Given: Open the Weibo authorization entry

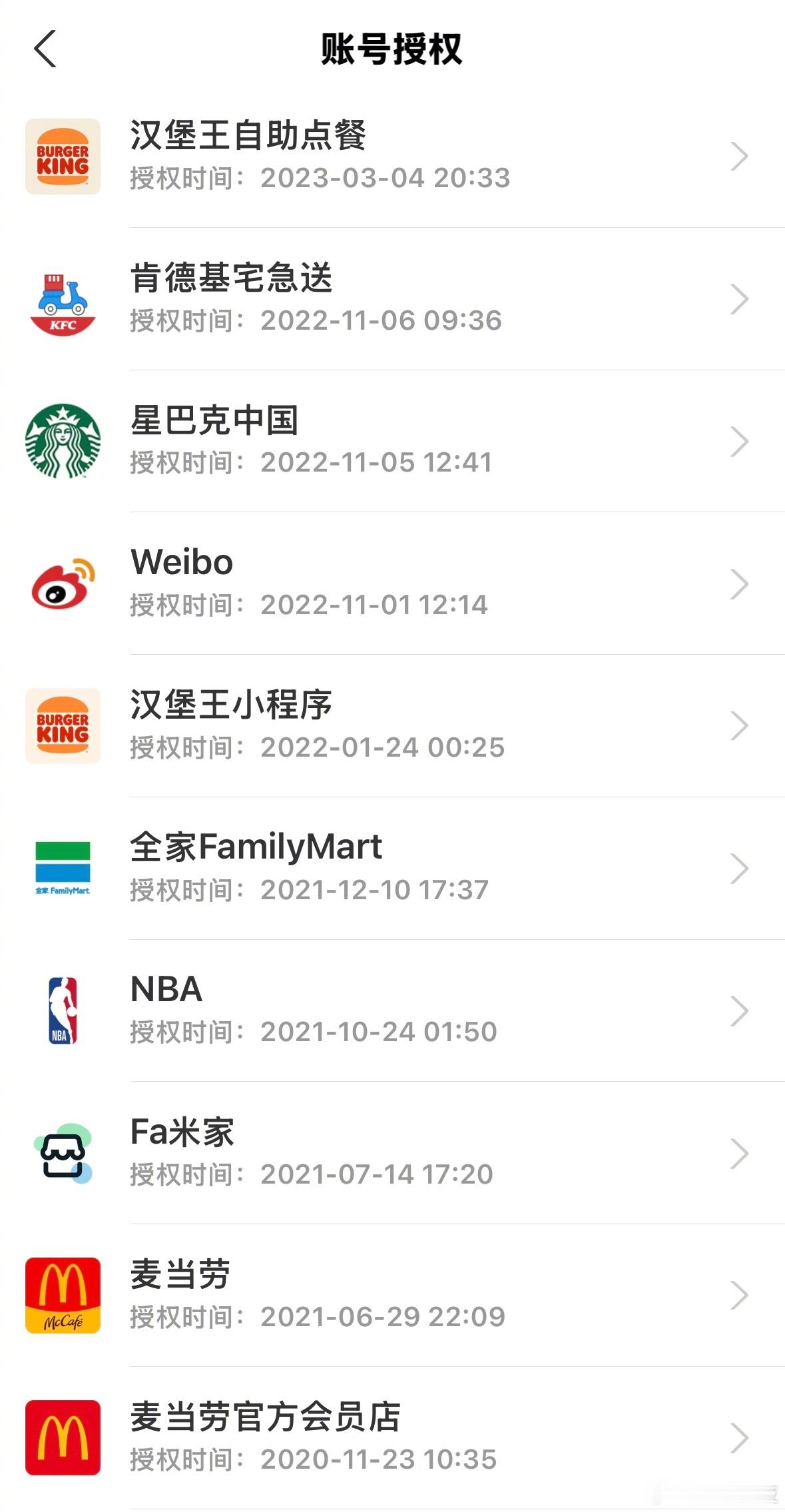Looking at the screenshot, I should [393, 583].
